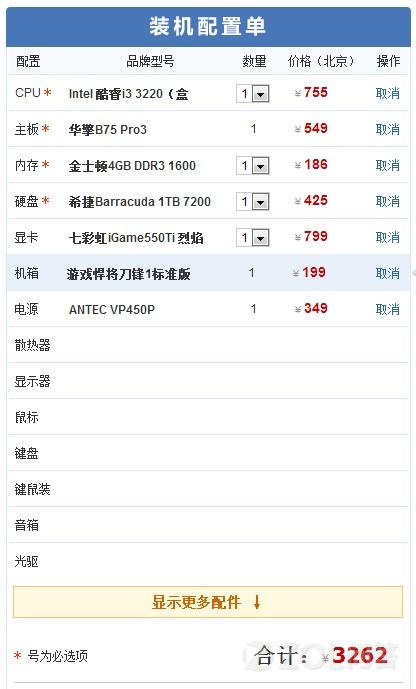The width and height of the screenshot is (416, 689).
Task: Open the Intel 酷睿i3 3220 product link
Action: pyautogui.click(x=128, y=94)
